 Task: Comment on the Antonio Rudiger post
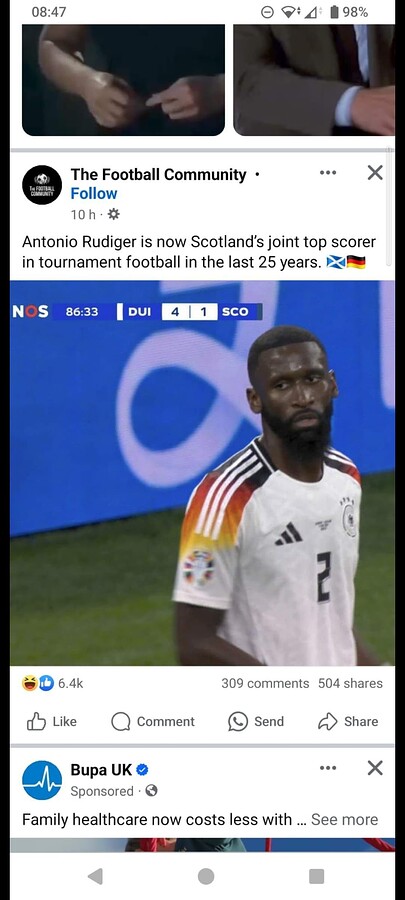[x=153, y=721]
